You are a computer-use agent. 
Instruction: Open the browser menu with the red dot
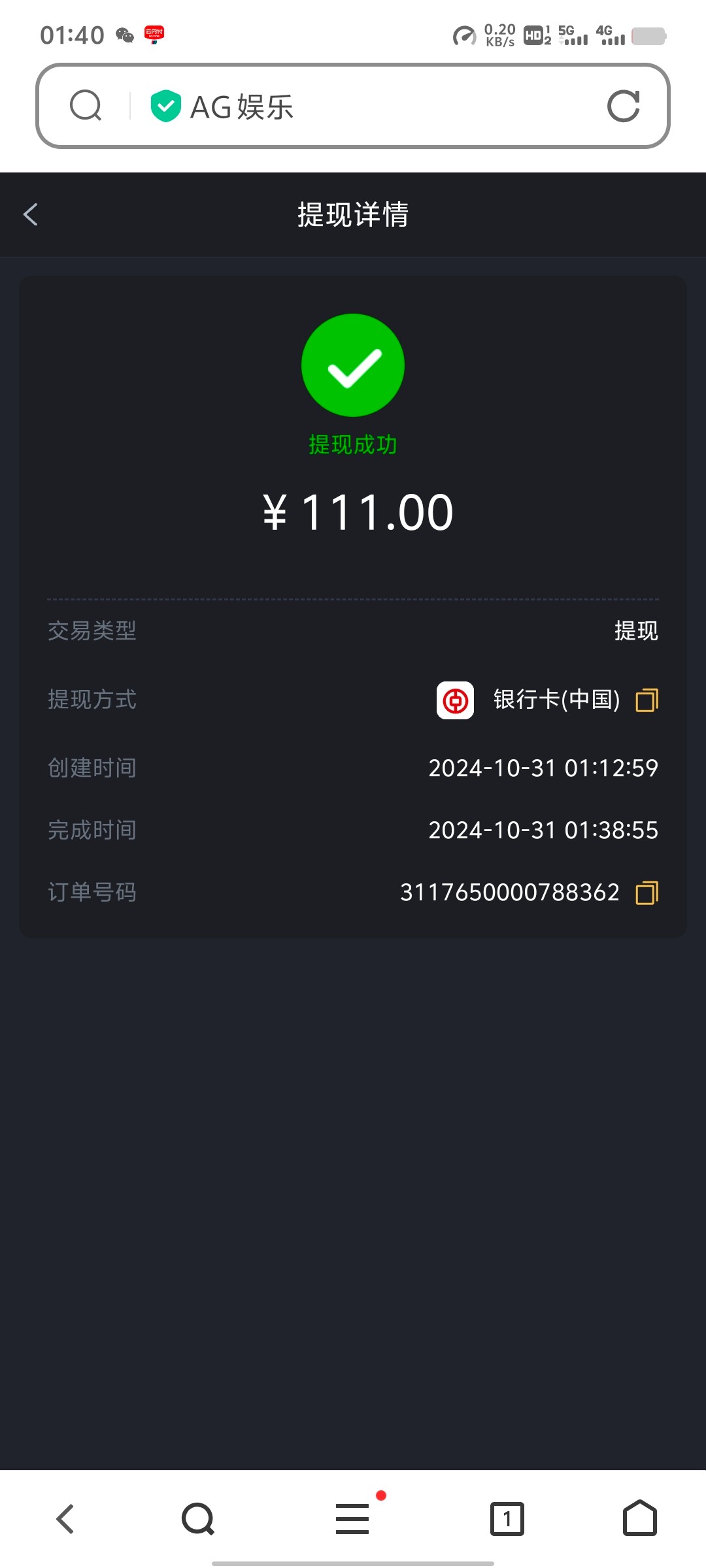(353, 1518)
